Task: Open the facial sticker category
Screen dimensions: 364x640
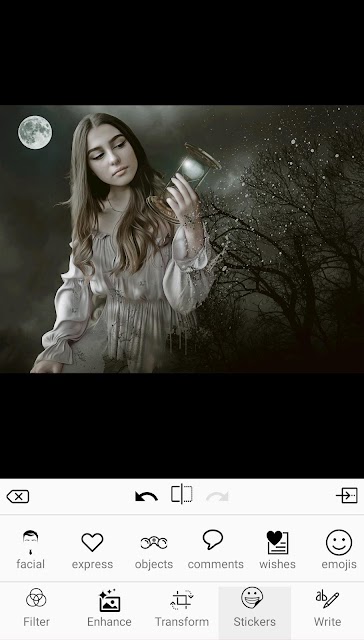Action: (30, 550)
